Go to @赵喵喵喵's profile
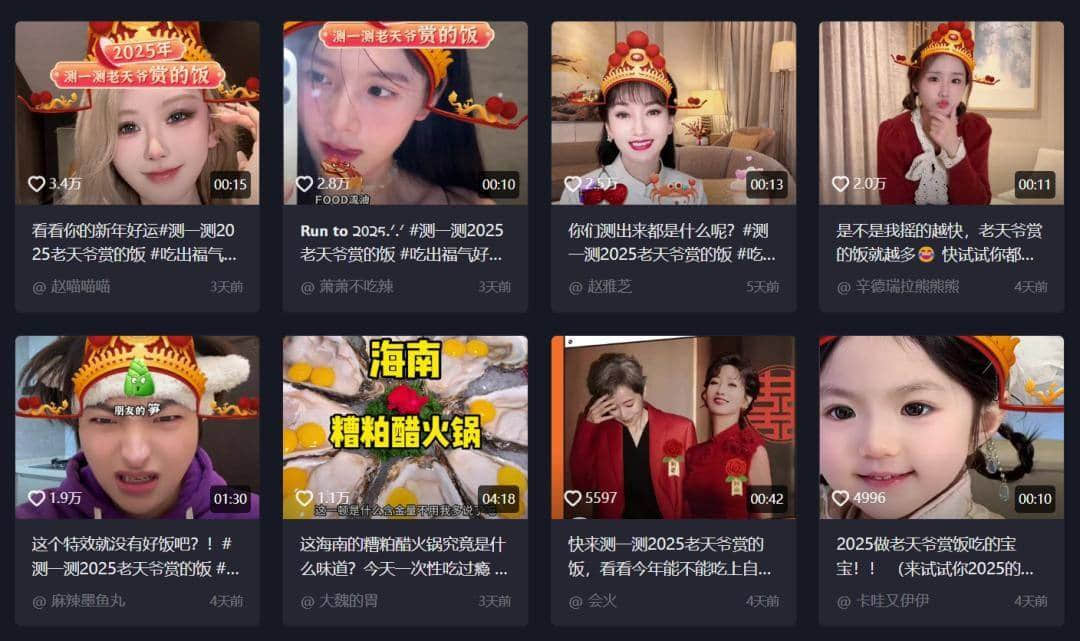1080x641 pixels. [80, 287]
